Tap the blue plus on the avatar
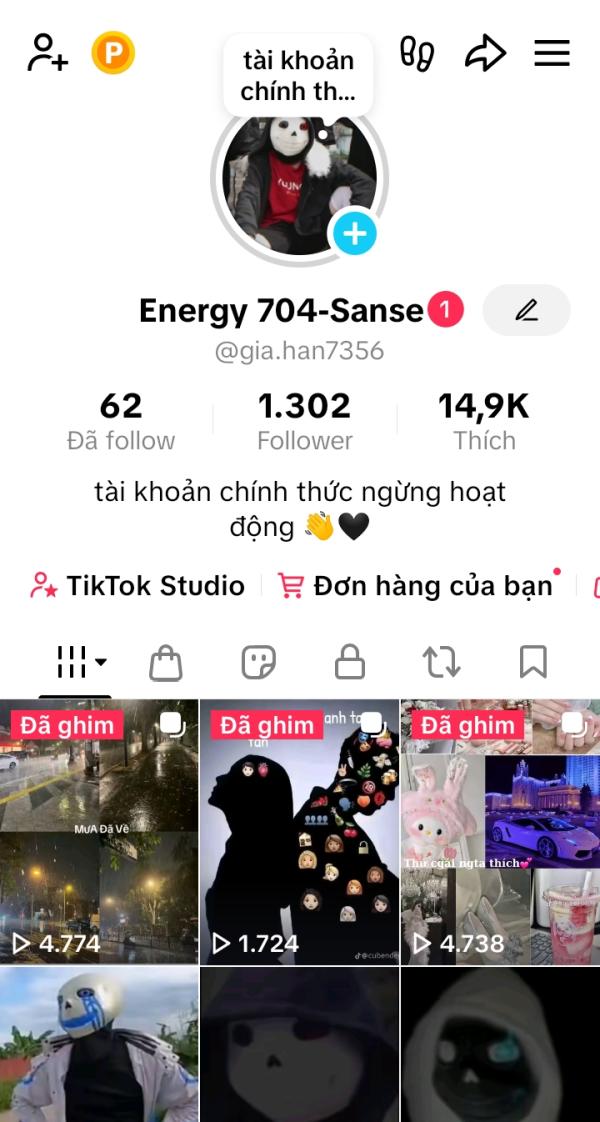Viewport: 600px width, 1122px height. [x=354, y=235]
